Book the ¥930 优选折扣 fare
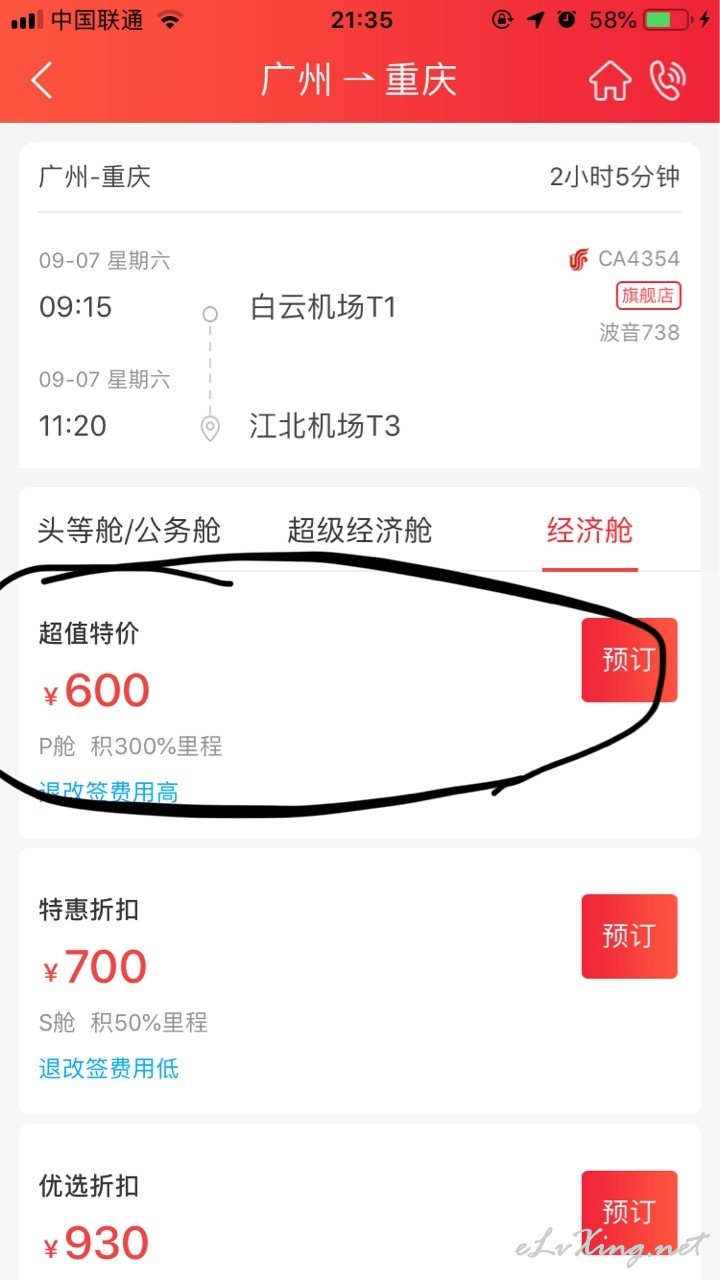 (629, 1212)
